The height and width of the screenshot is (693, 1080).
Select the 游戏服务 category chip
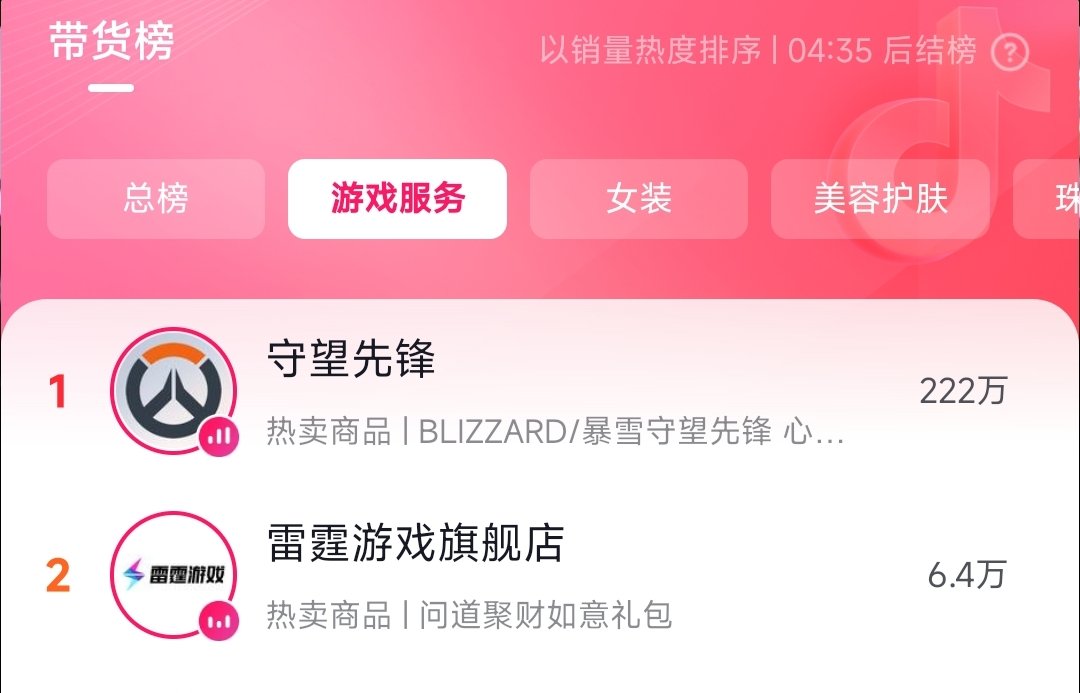coord(397,199)
